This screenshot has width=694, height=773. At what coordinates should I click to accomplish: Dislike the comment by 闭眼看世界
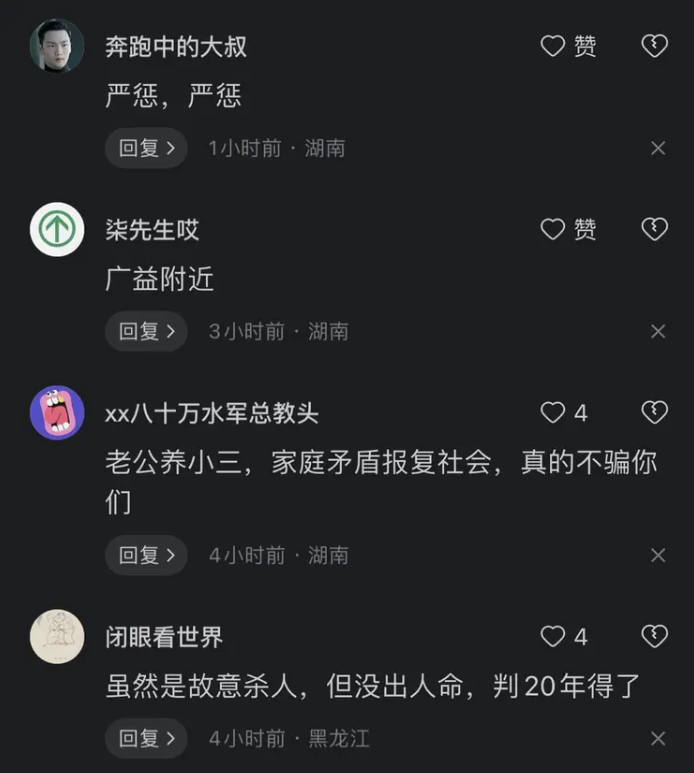(655, 636)
